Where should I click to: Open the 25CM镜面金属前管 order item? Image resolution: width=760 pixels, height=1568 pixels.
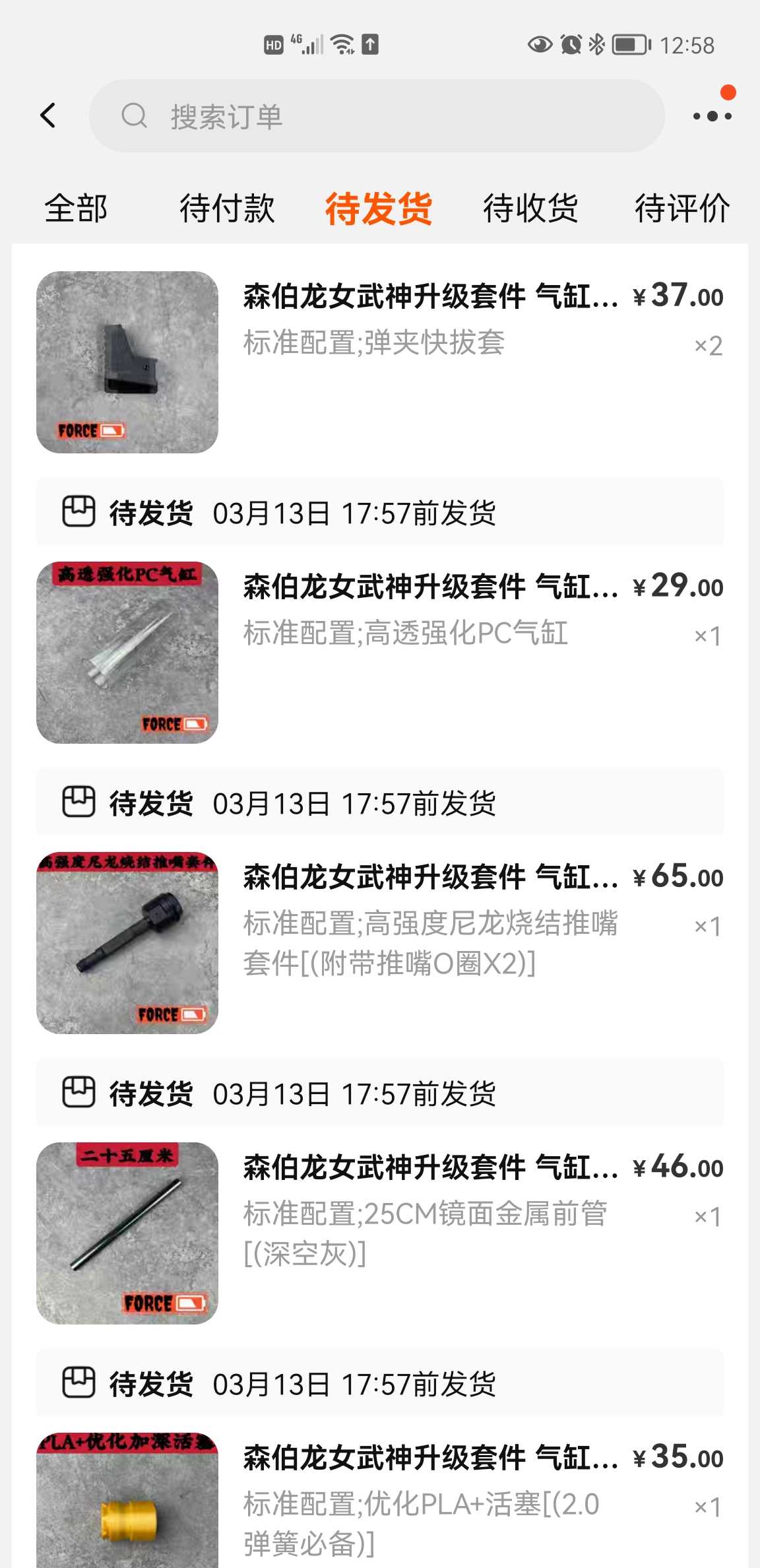pos(380,1233)
